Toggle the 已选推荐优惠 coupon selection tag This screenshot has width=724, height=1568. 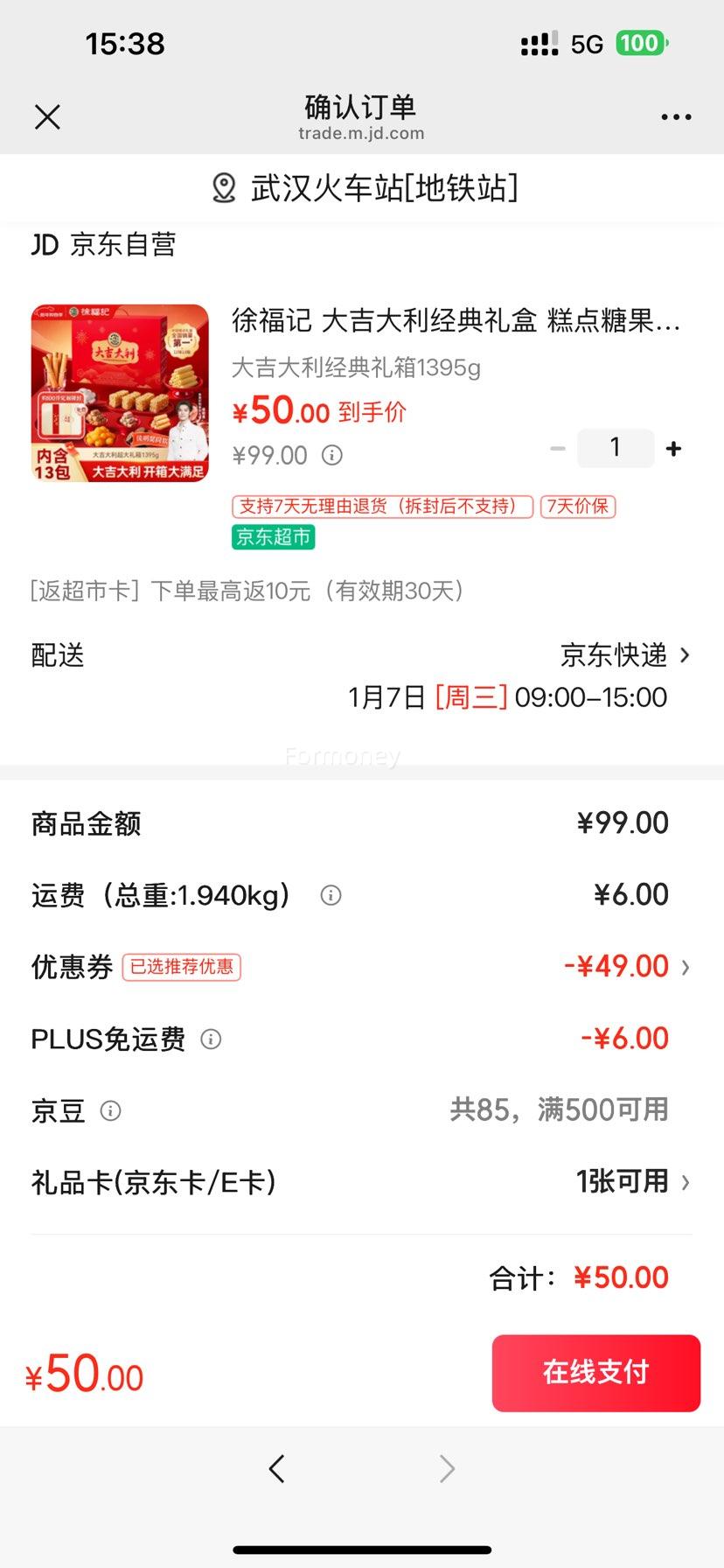[181, 967]
